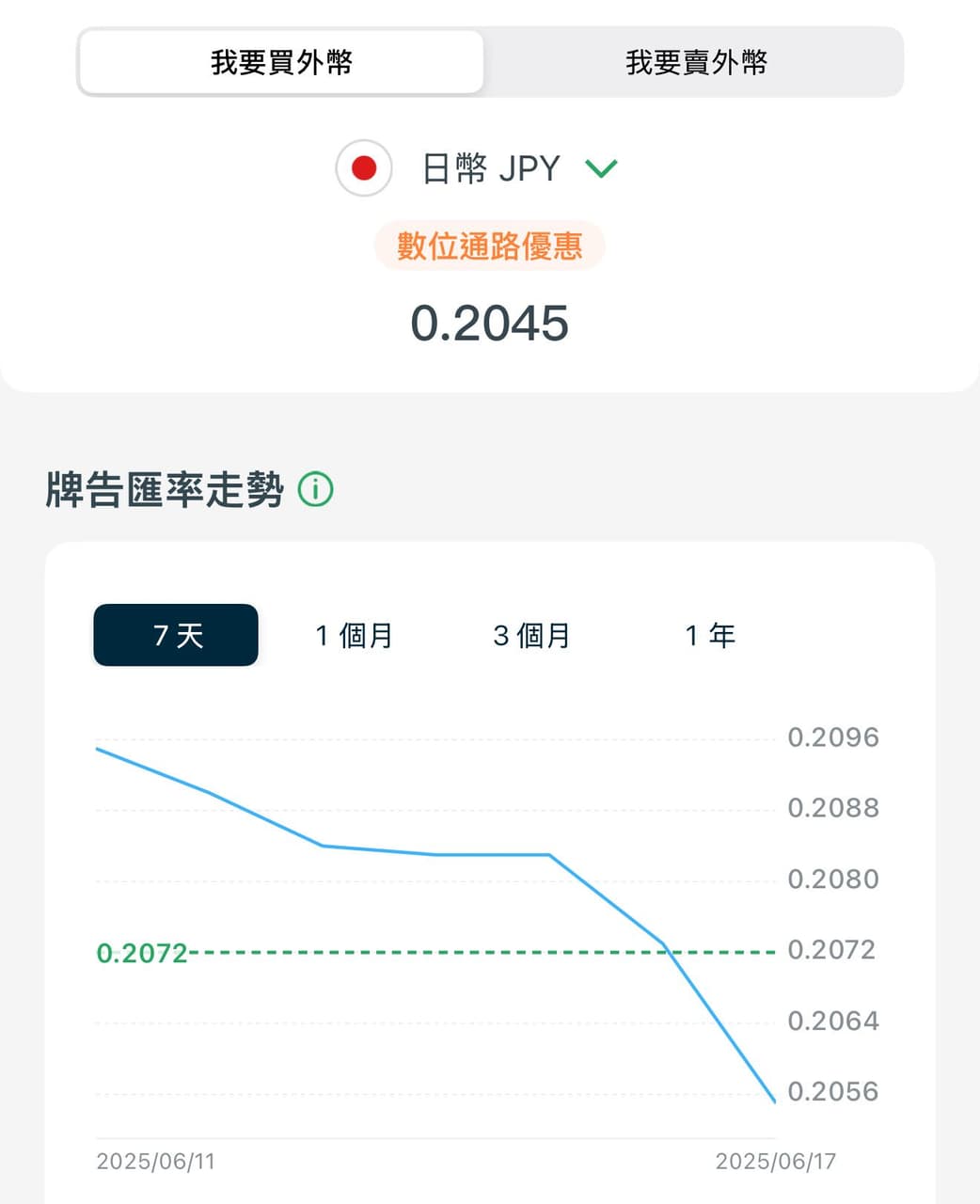Viewport: 980px width, 1204px height.
Task: Click the Japan flag icon
Action: point(364,167)
